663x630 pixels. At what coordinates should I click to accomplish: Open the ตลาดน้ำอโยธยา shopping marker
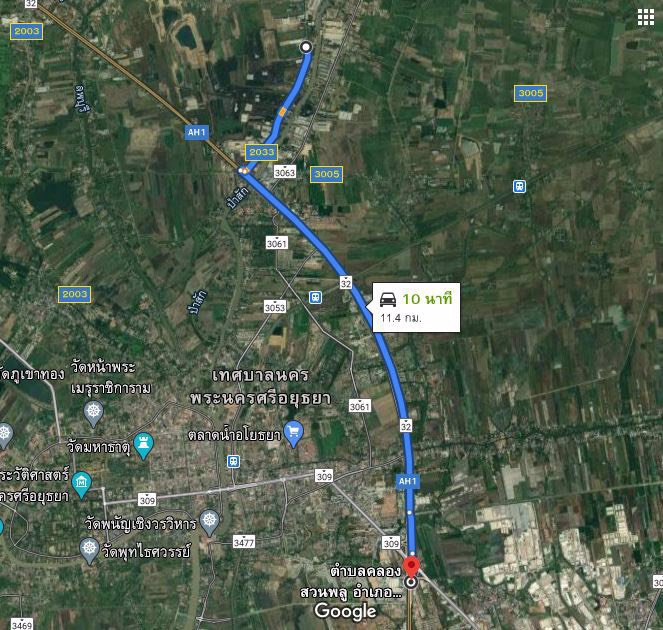(x=293, y=432)
